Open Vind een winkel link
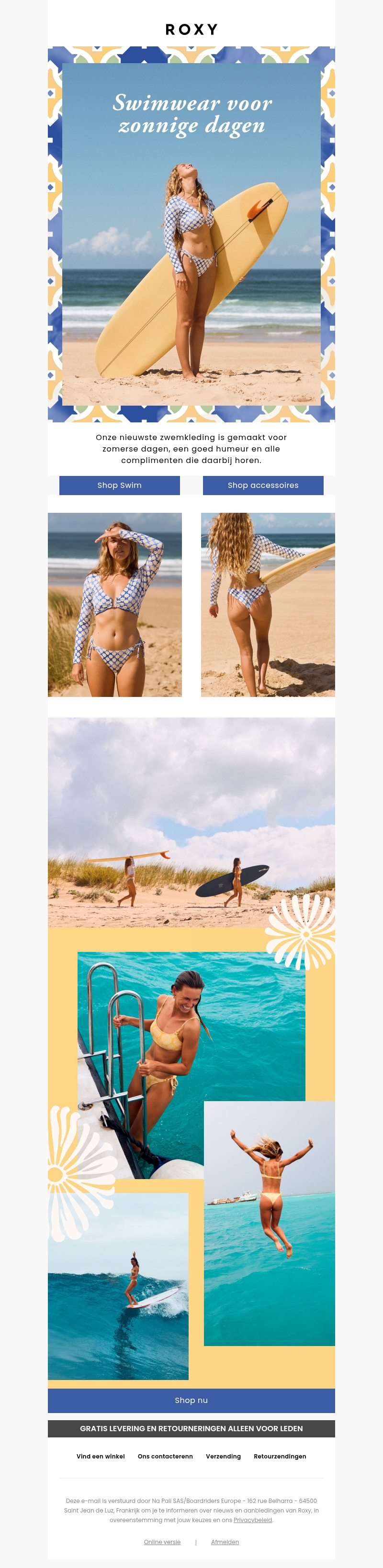The width and height of the screenshot is (383, 1568). (x=101, y=1457)
